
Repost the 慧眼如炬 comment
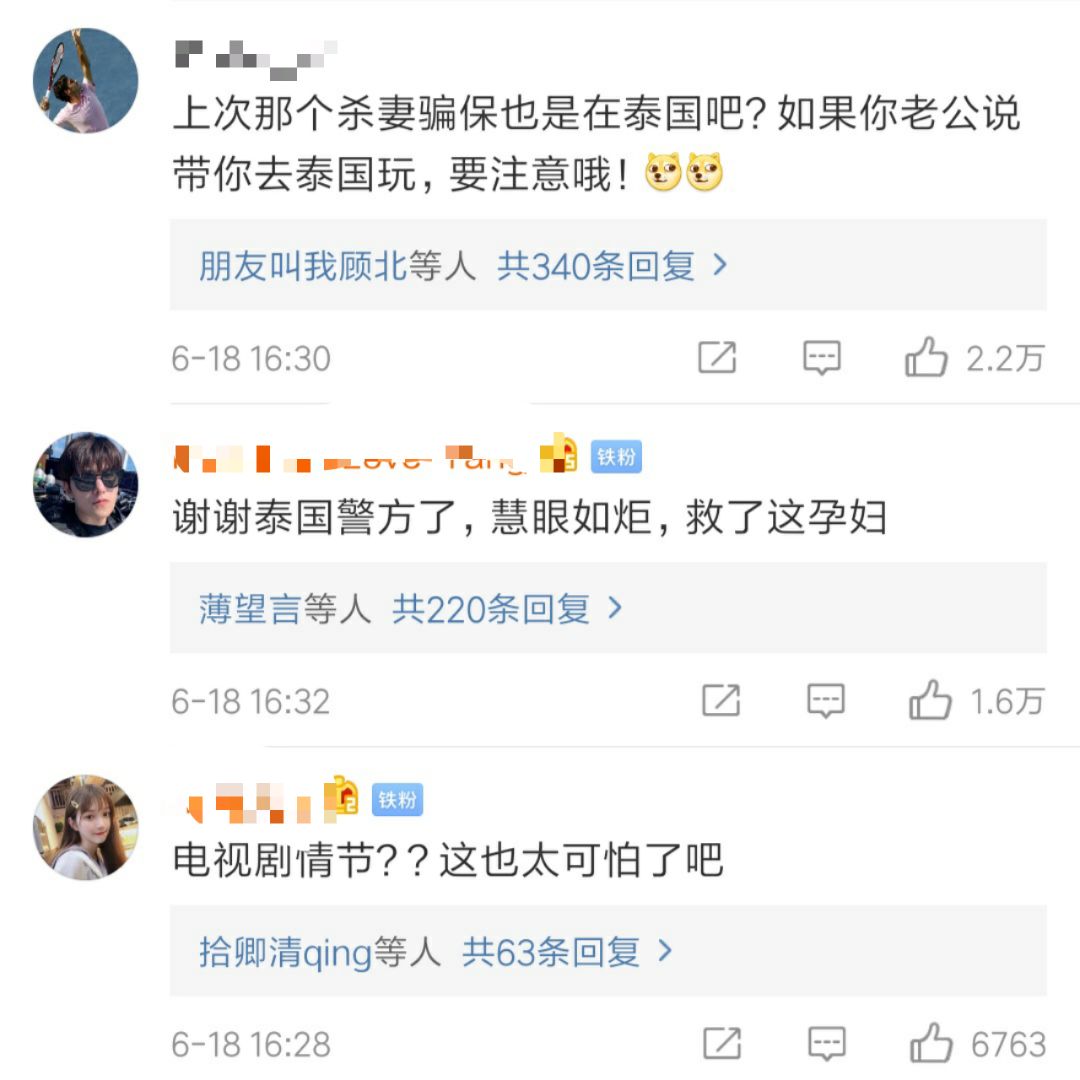[720, 701]
